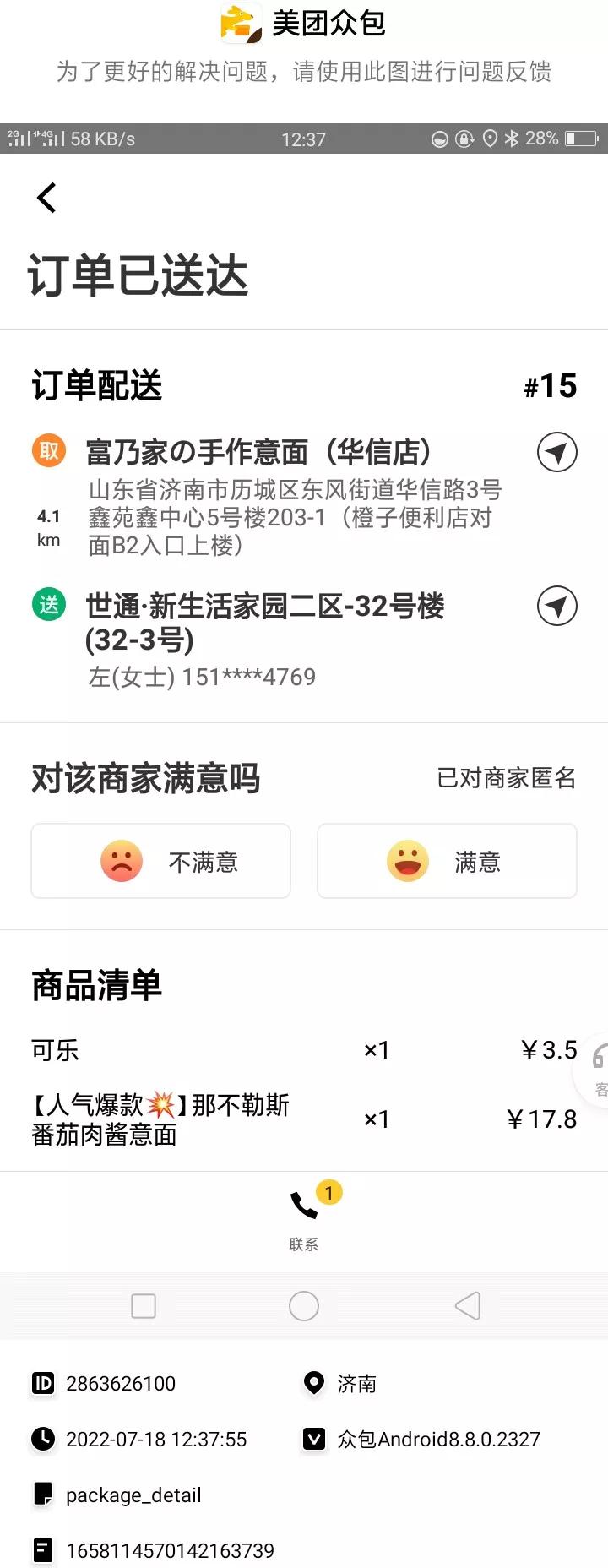Click the orange 取 pickup badge icon
Image resolution: width=608 pixels, height=1568 pixels.
click(48, 451)
